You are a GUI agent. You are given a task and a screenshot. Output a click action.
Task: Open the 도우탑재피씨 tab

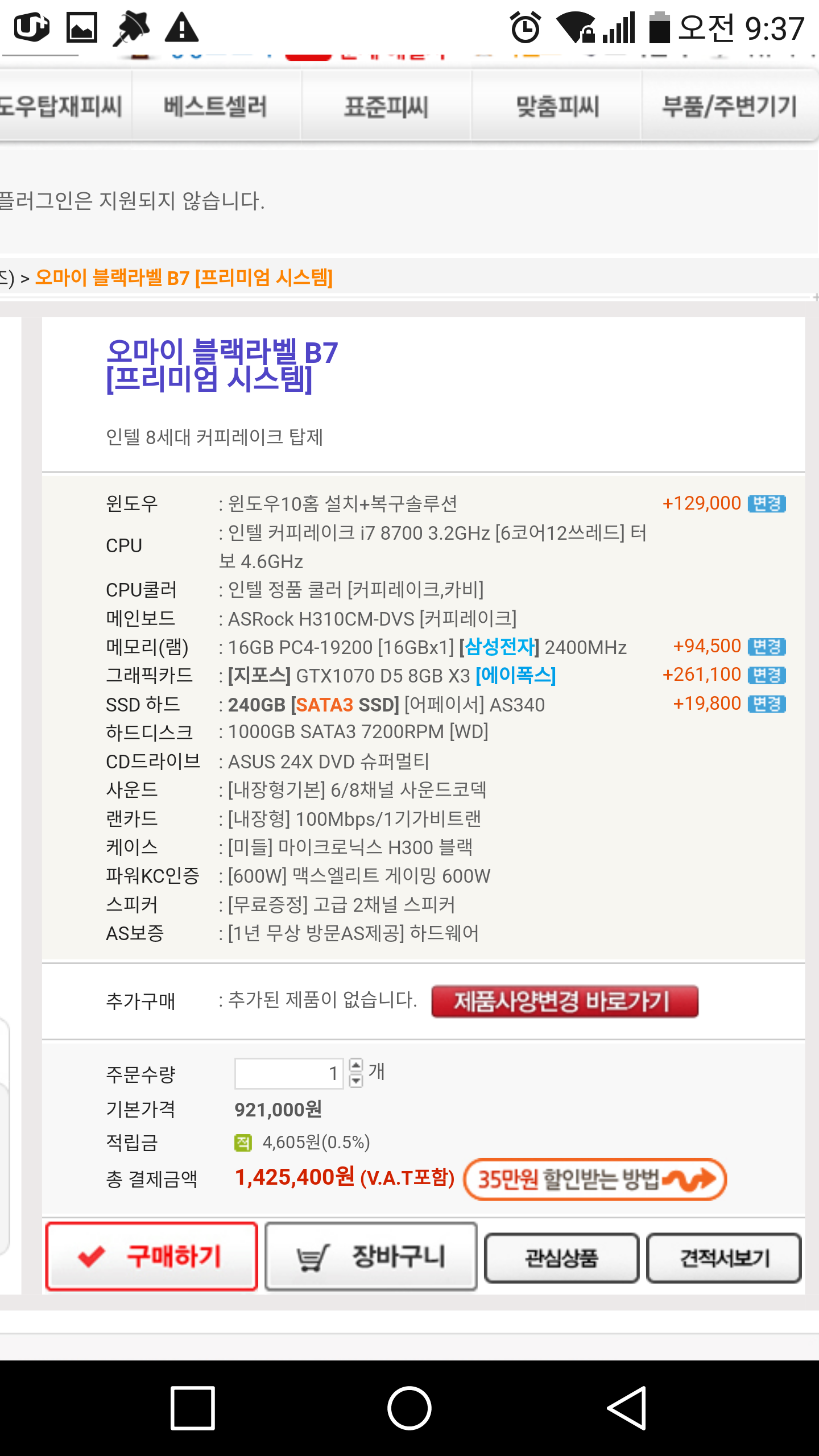(x=61, y=106)
